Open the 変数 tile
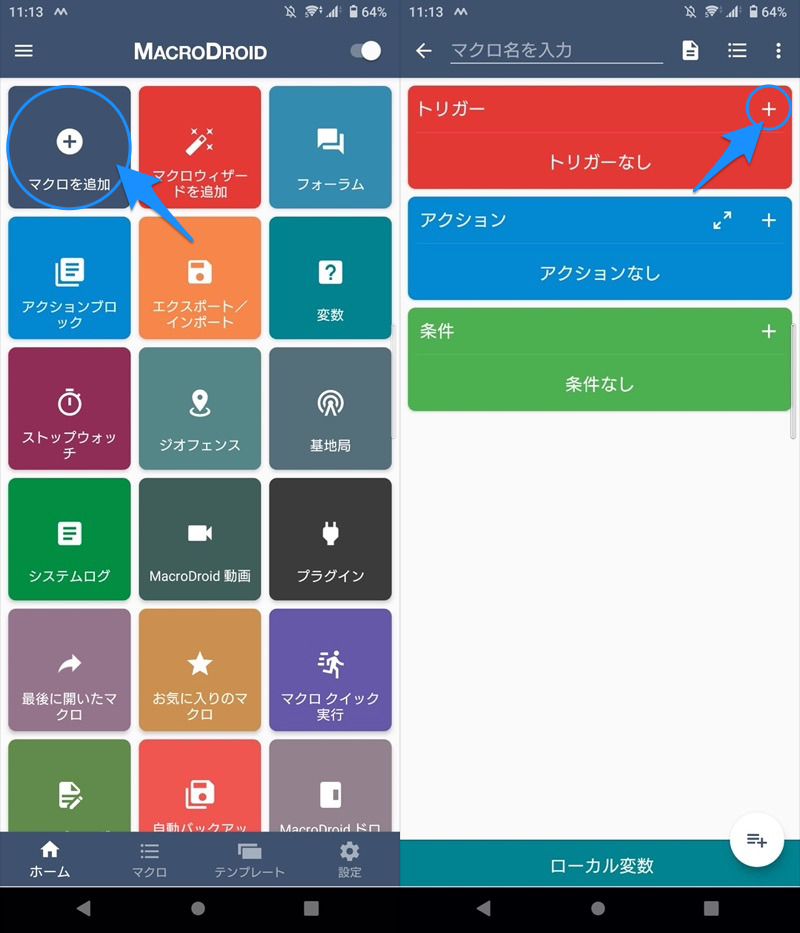This screenshot has width=800, height=933. (330, 279)
